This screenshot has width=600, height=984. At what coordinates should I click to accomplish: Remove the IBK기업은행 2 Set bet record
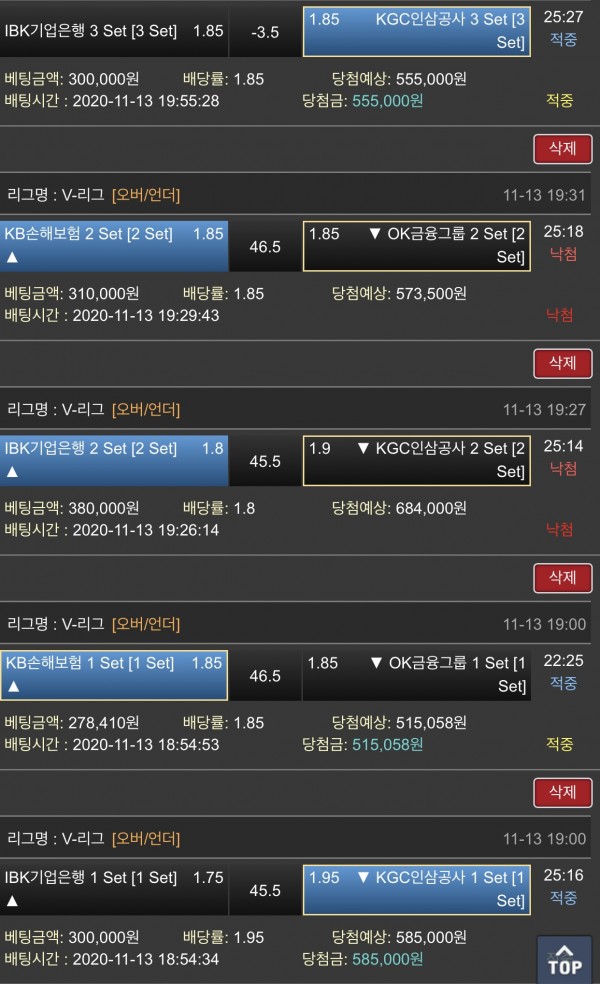pos(563,578)
